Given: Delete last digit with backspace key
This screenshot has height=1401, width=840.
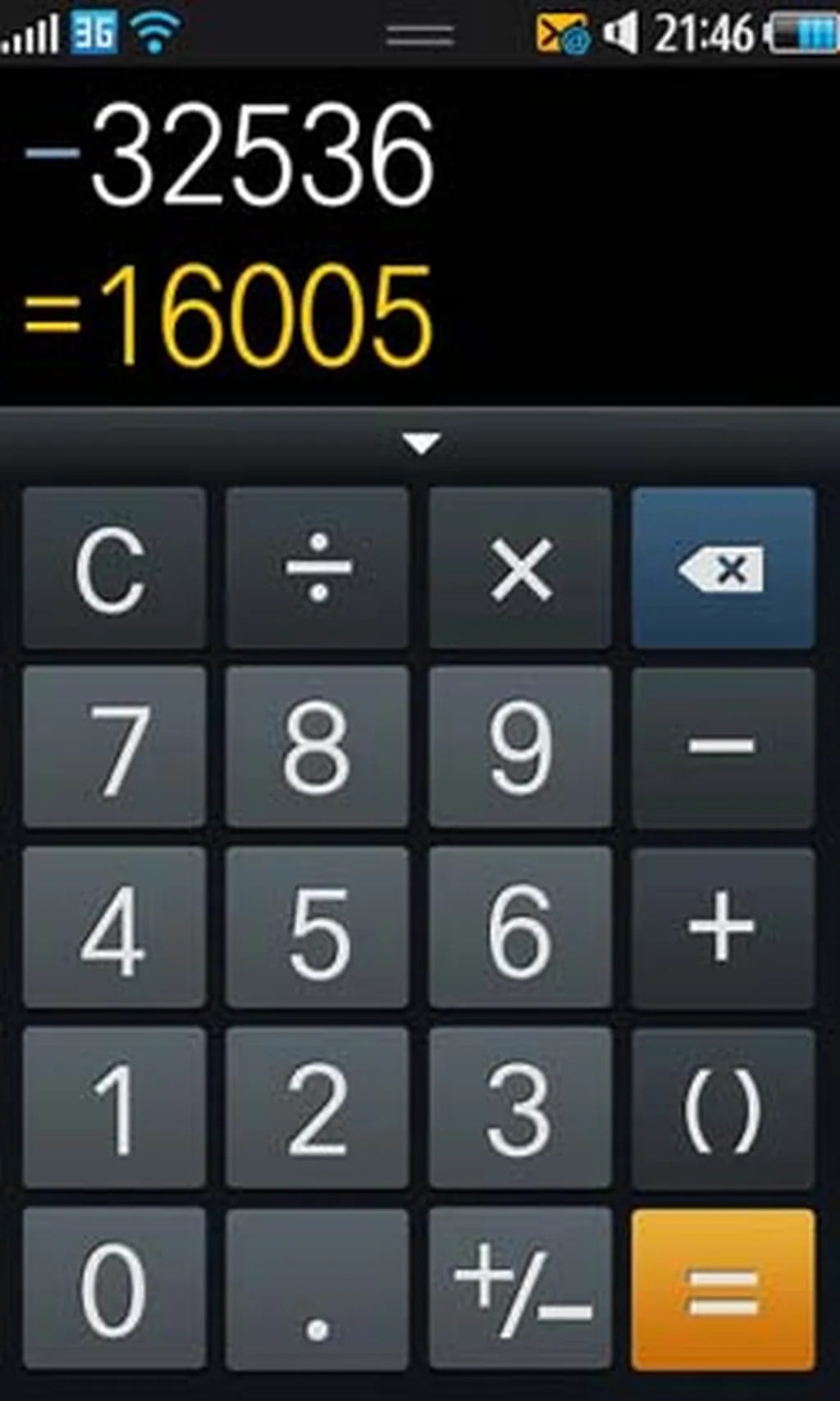Looking at the screenshot, I should pos(723,568).
